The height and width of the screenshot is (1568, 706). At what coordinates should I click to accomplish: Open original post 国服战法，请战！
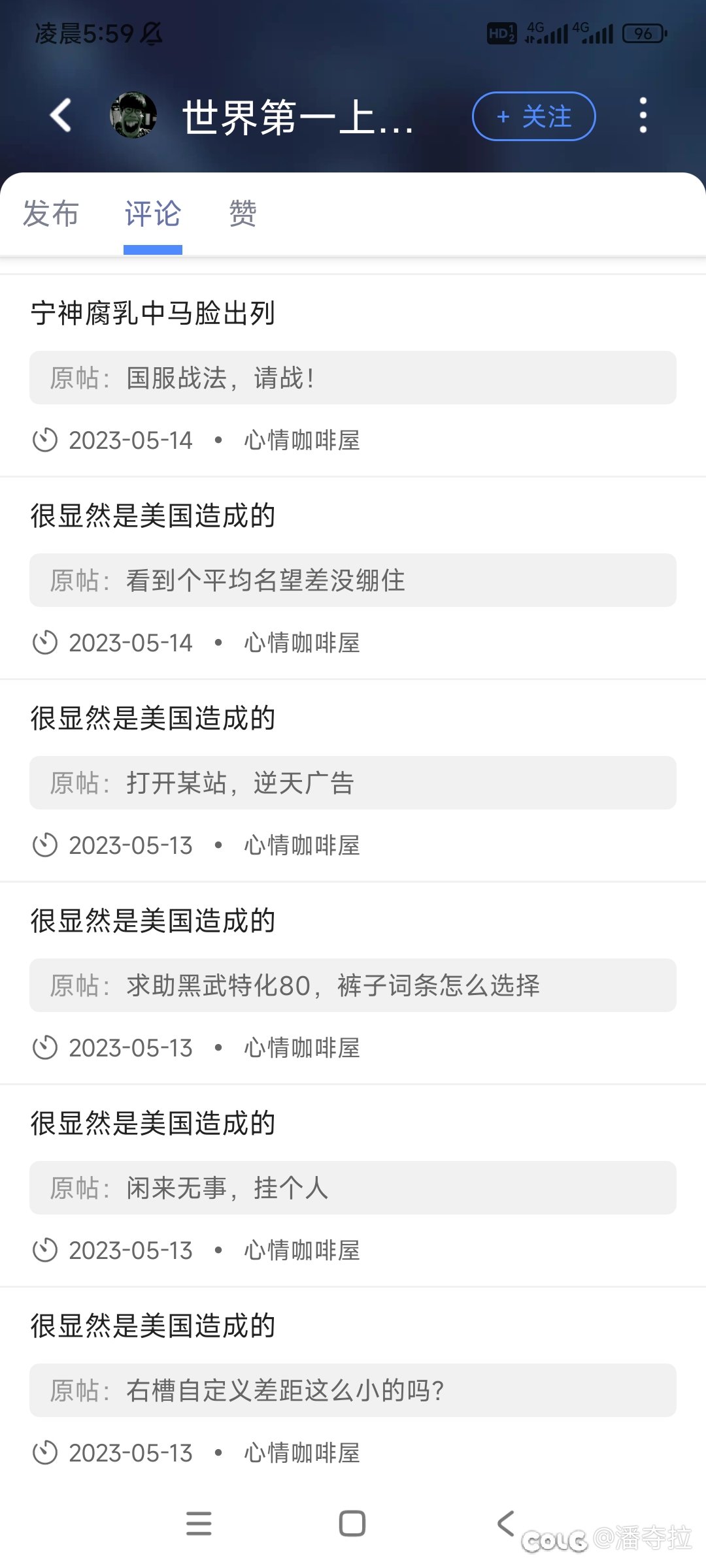353,378
